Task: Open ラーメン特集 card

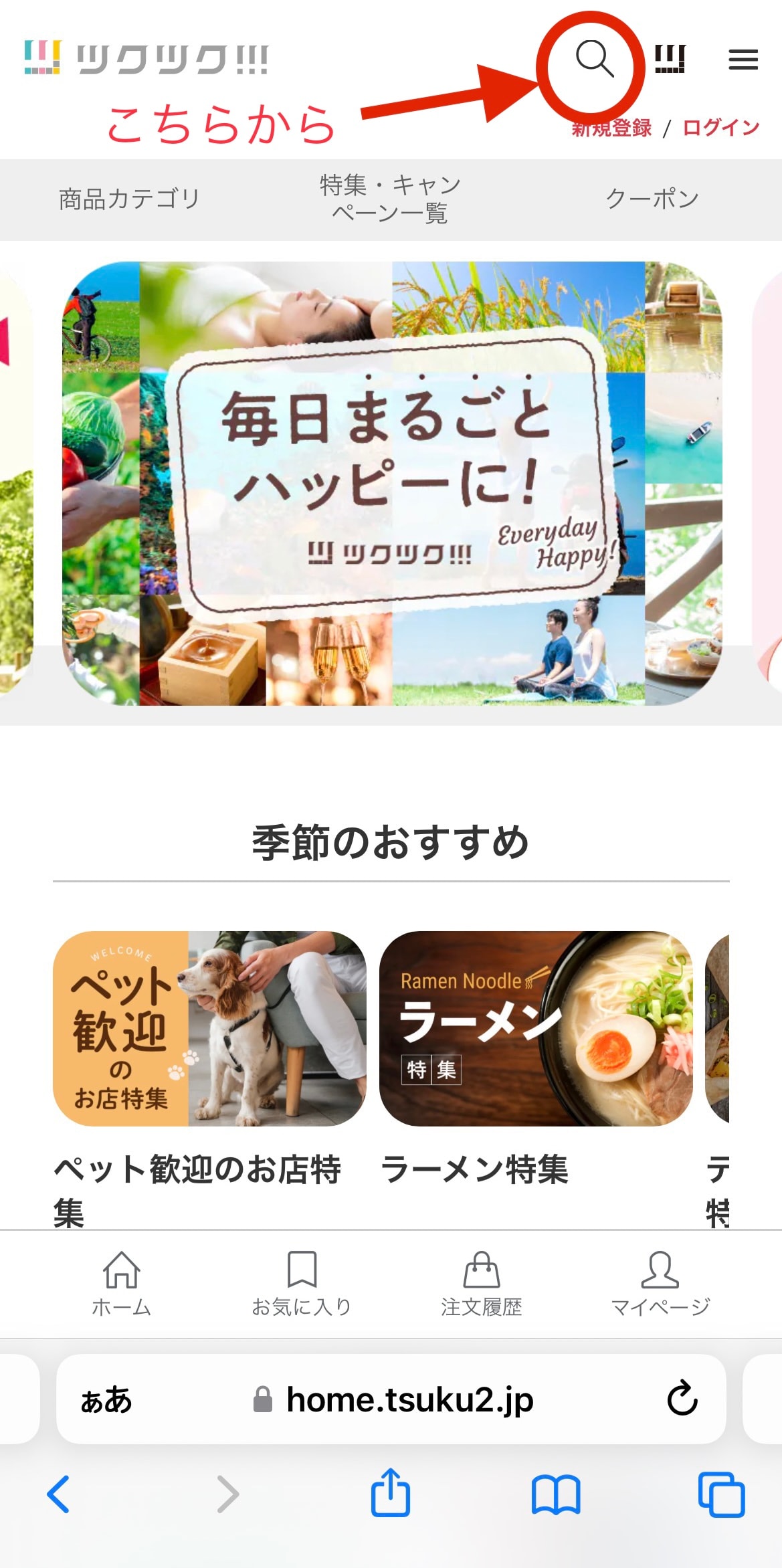Action: [535, 1028]
